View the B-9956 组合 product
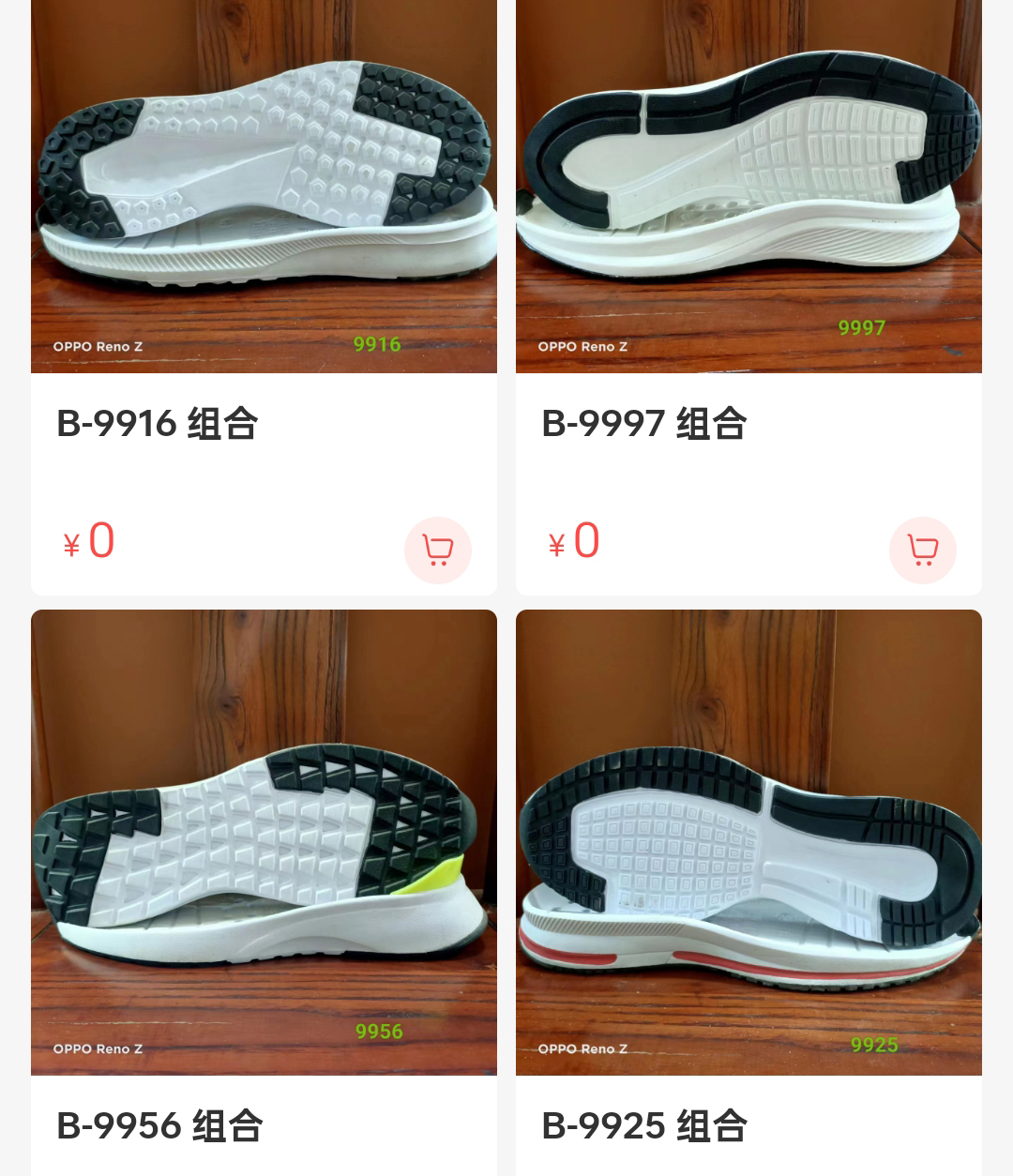 [264, 844]
